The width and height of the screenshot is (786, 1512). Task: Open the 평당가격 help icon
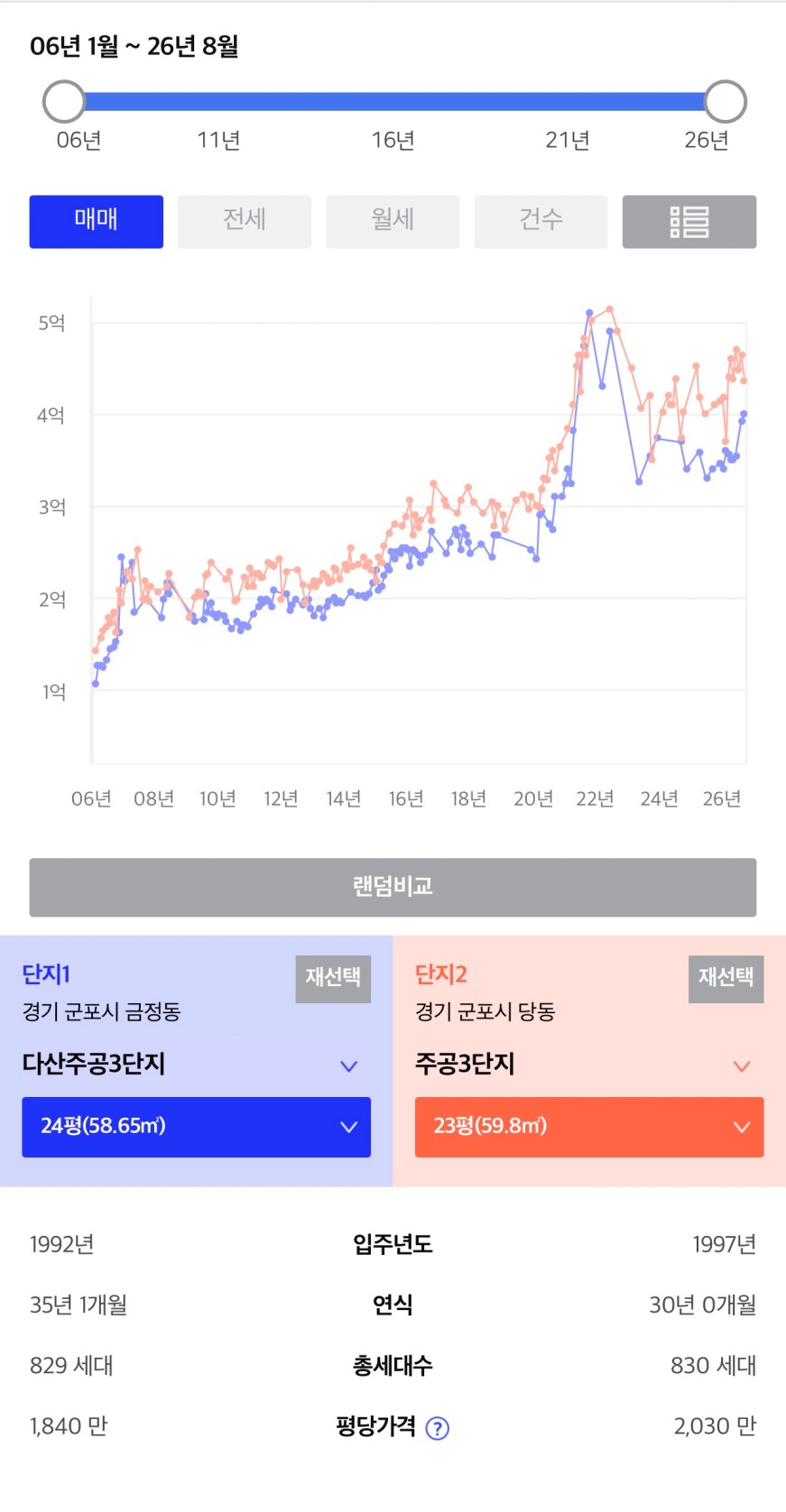point(438,1428)
